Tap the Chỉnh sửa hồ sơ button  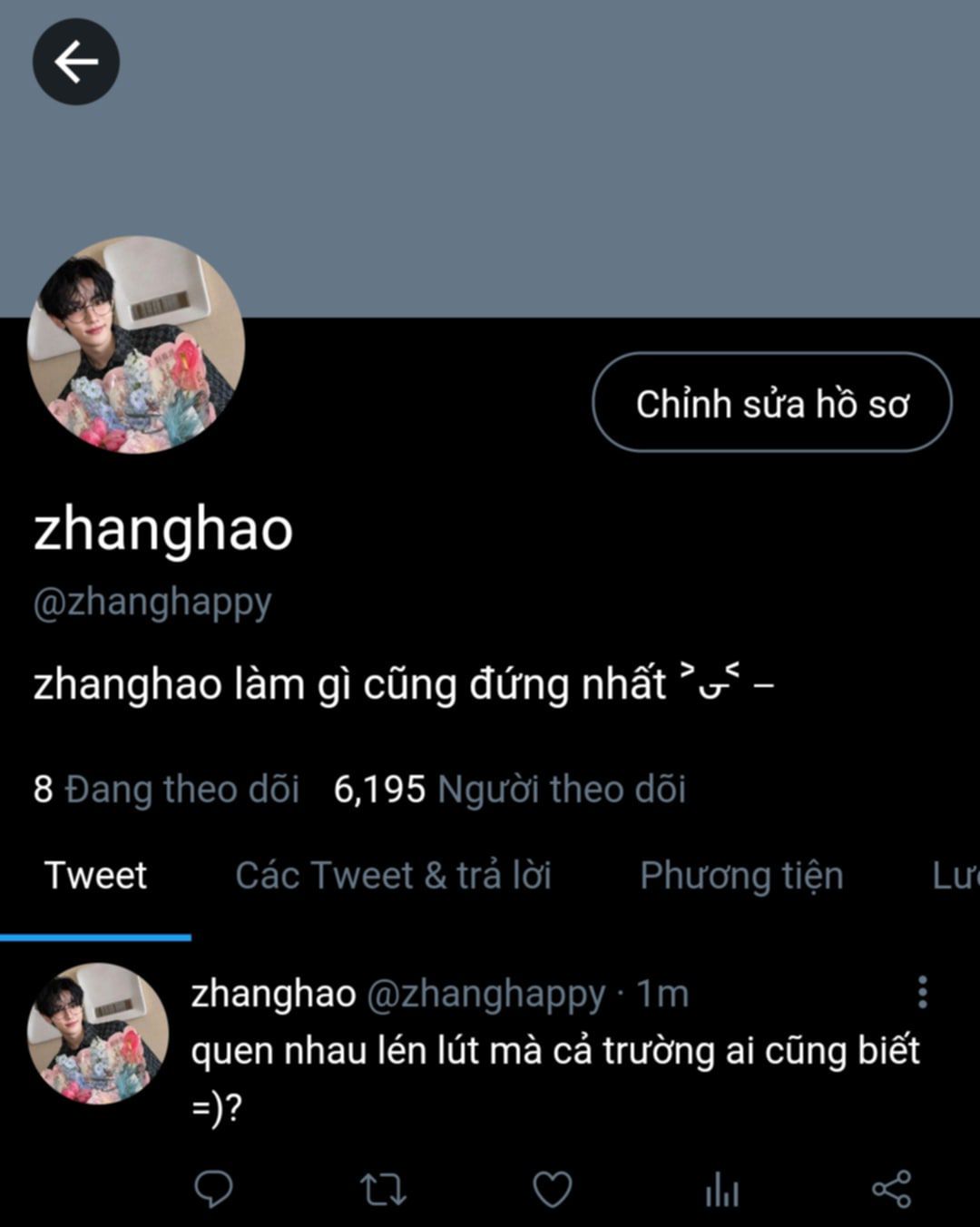[x=771, y=403]
